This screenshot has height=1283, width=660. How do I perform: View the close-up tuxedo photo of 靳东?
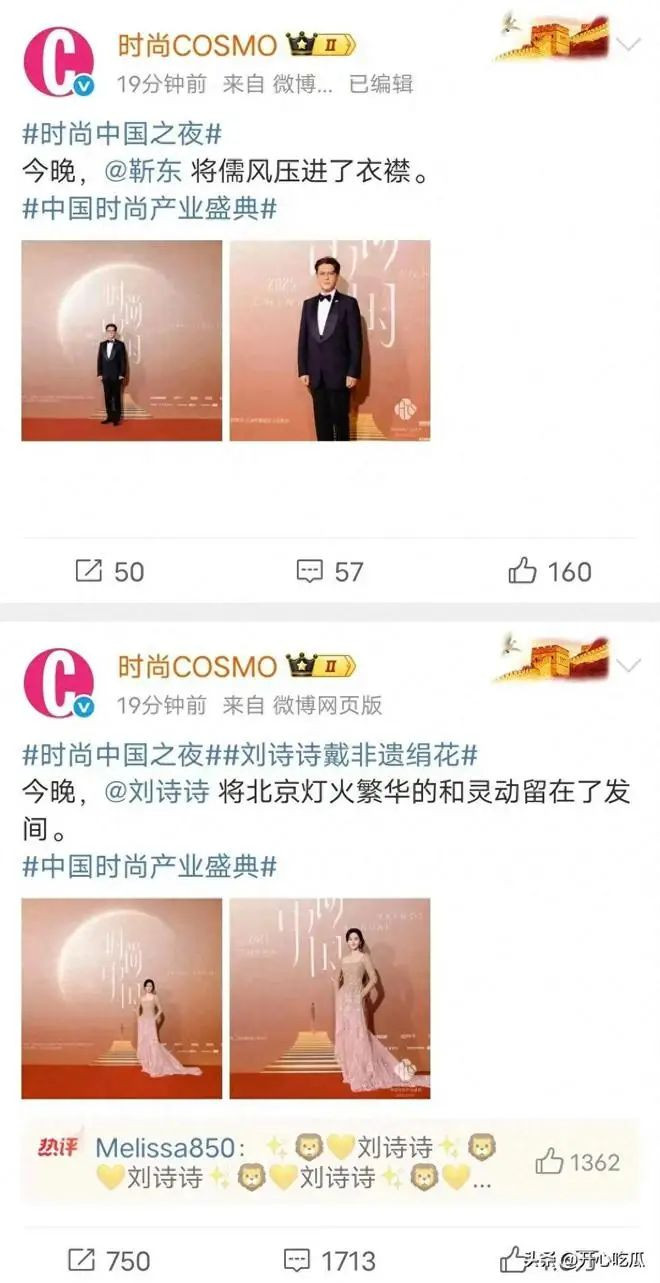(330, 340)
